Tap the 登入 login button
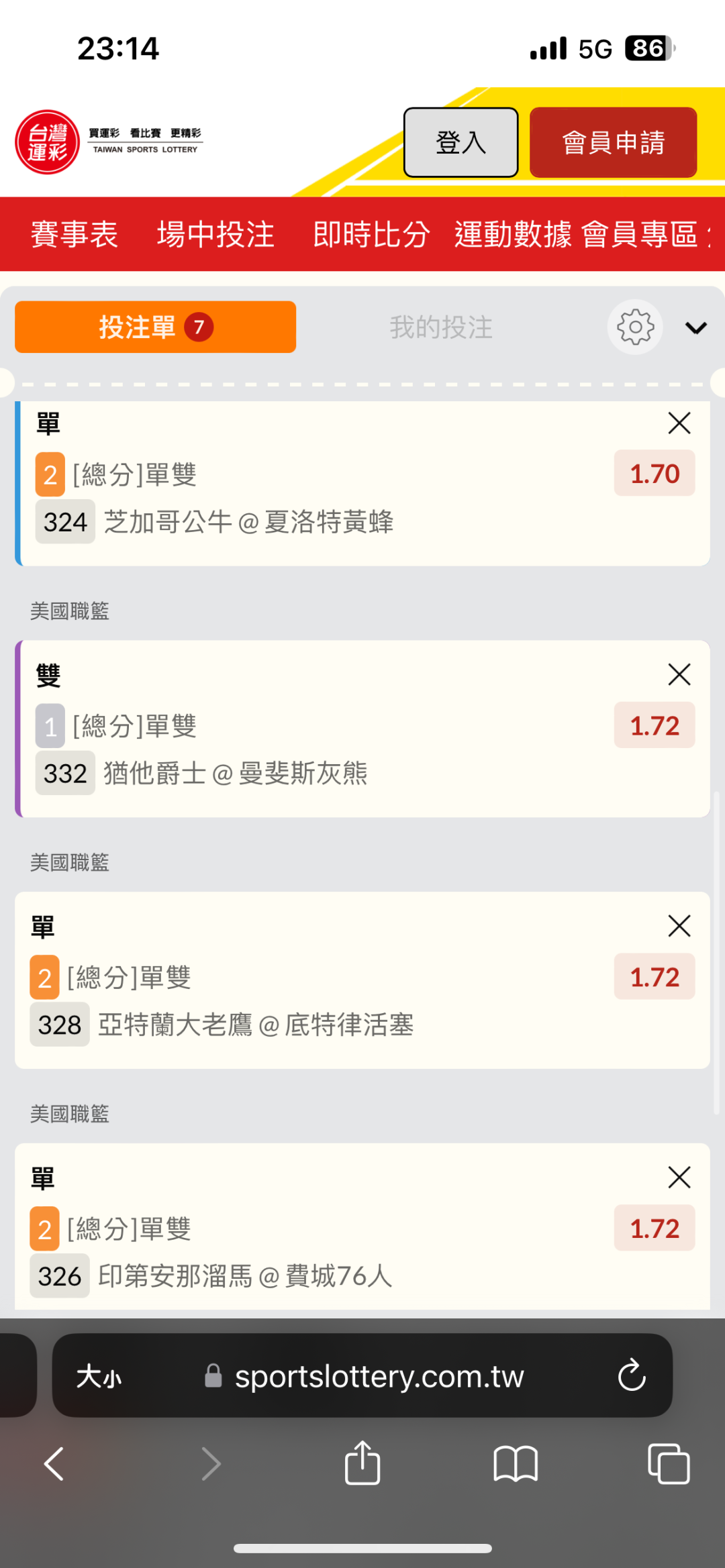 pos(461,142)
